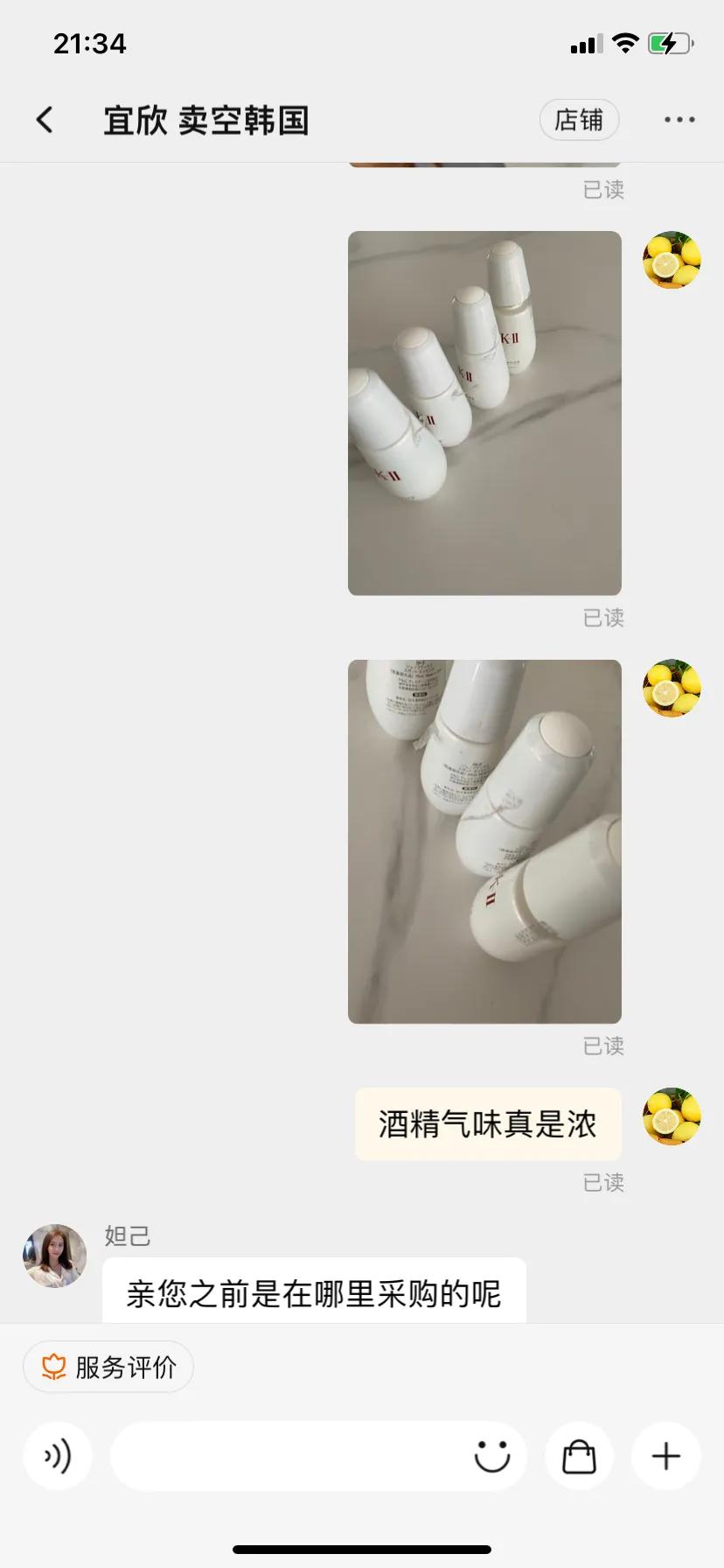Open the shopping bag products icon
Viewport: 724px width, 1568px height.
click(x=579, y=1456)
